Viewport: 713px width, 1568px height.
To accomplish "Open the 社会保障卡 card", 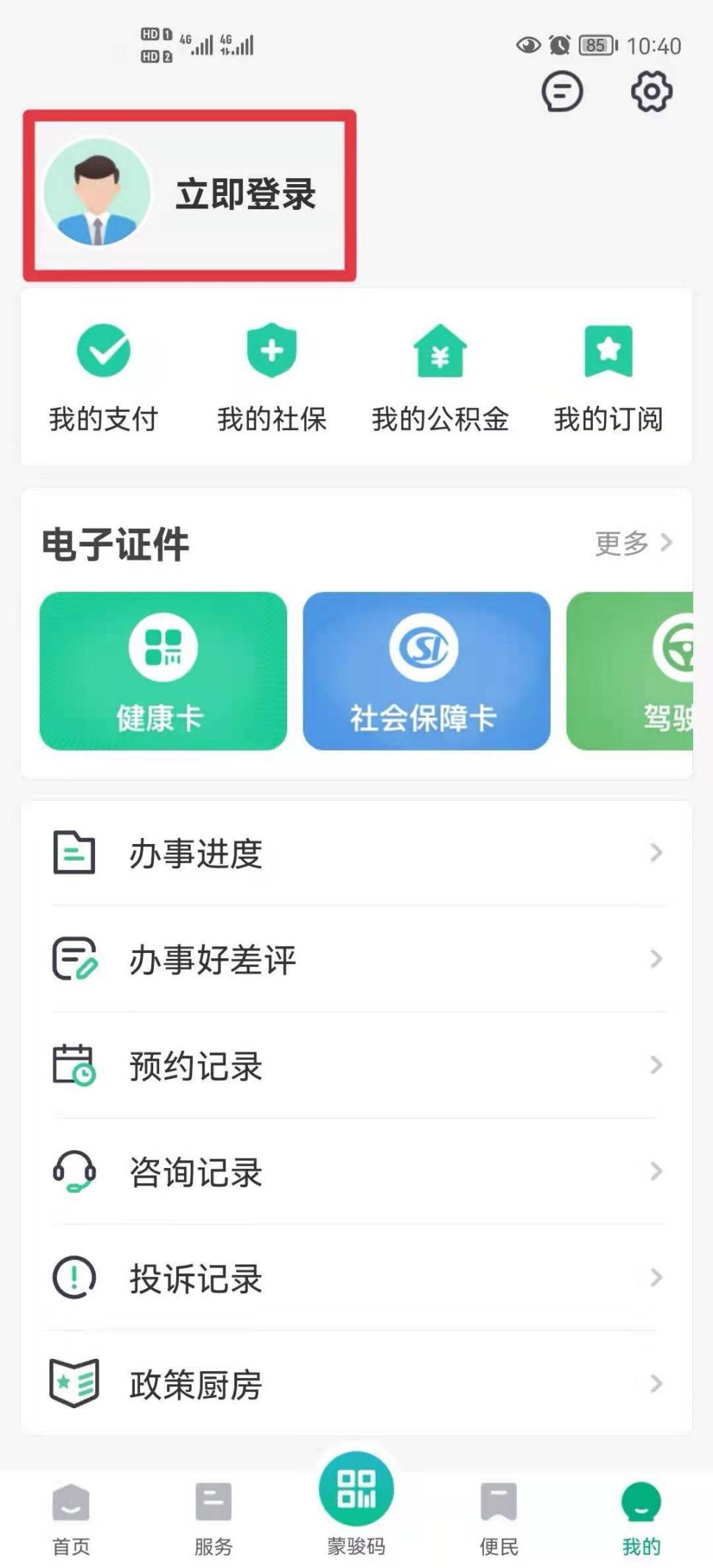I will pos(426,671).
